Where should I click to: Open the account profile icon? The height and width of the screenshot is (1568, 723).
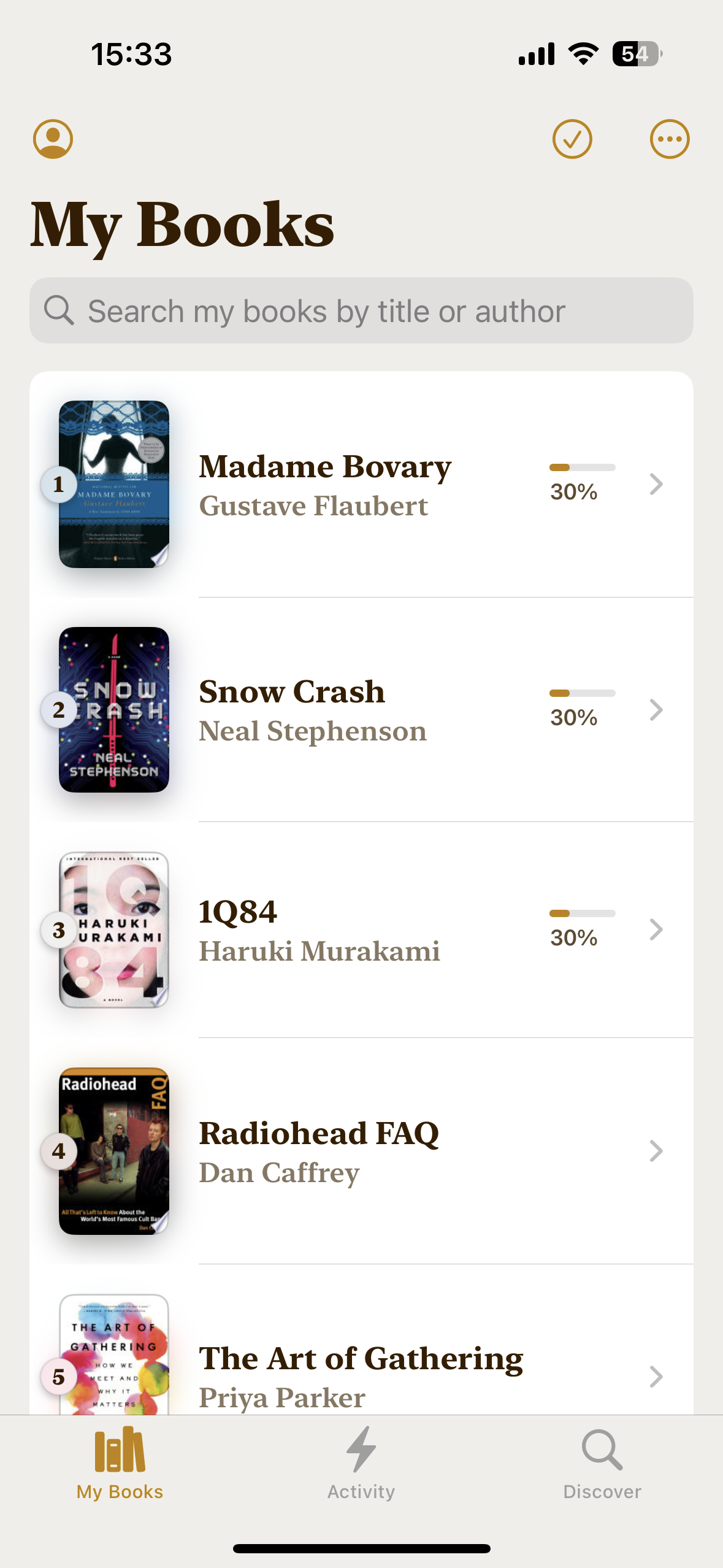(x=54, y=139)
